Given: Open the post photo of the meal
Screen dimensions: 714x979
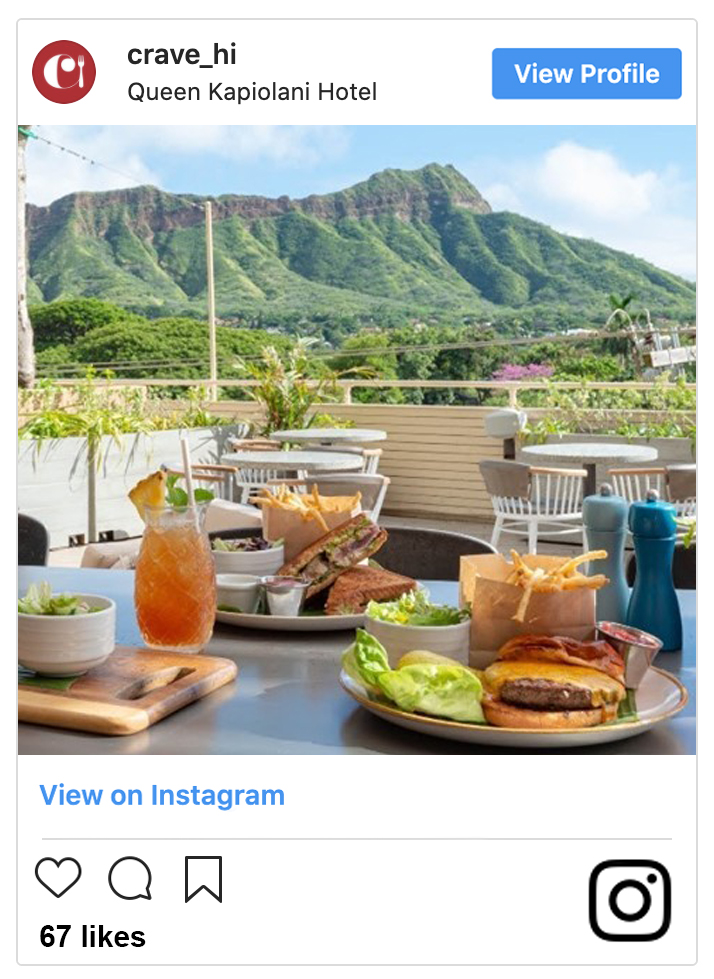Looking at the screenshot, I should point(357,440).
